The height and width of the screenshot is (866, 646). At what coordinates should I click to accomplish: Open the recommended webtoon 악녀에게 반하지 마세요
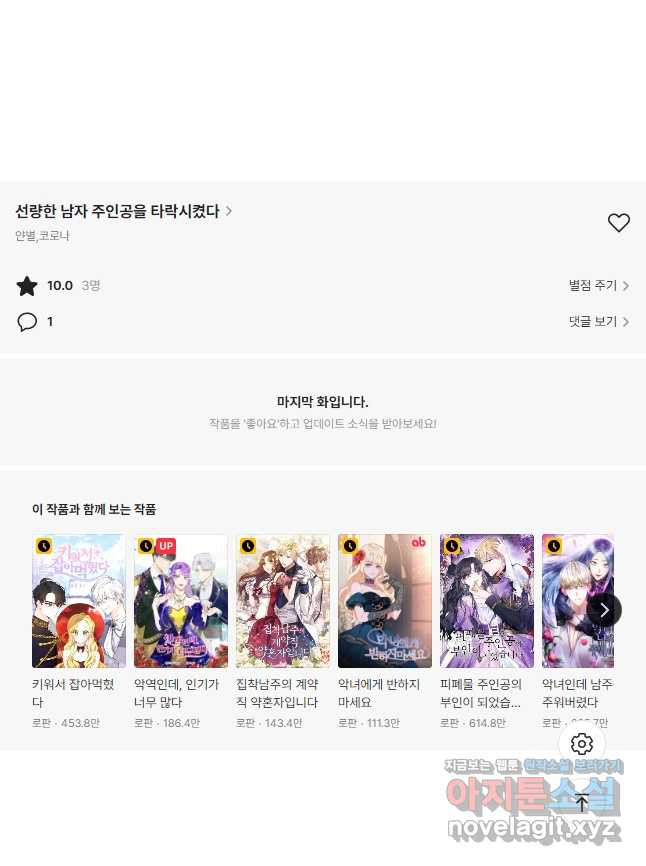click(385, 601)
